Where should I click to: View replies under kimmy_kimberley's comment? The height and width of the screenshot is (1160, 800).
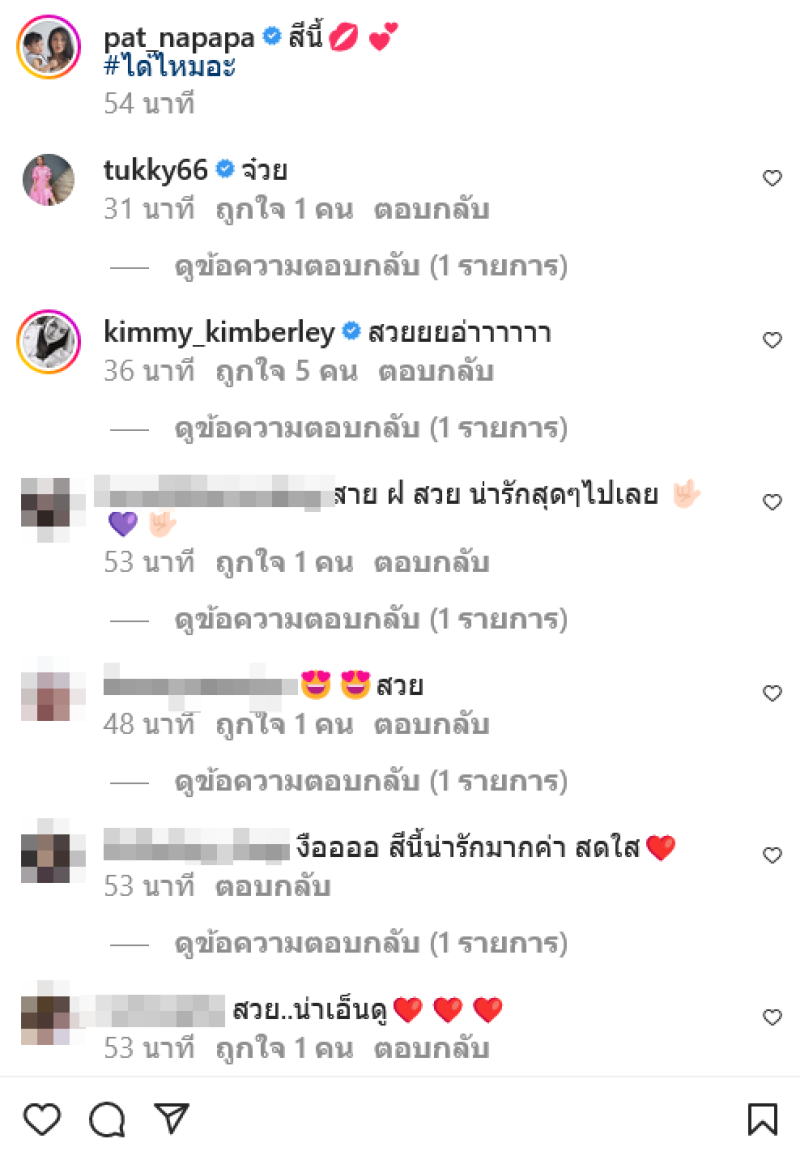pos(370,429)
